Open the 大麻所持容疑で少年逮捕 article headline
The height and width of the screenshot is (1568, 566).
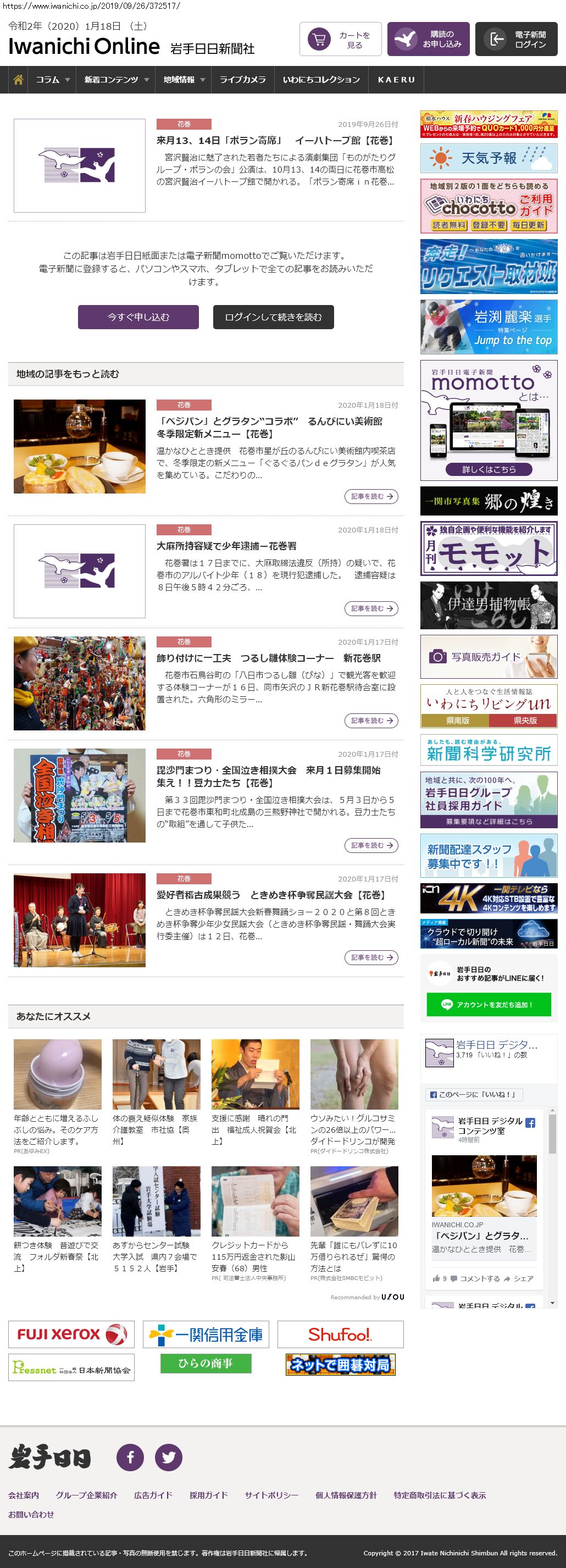[x=226, y=546]
